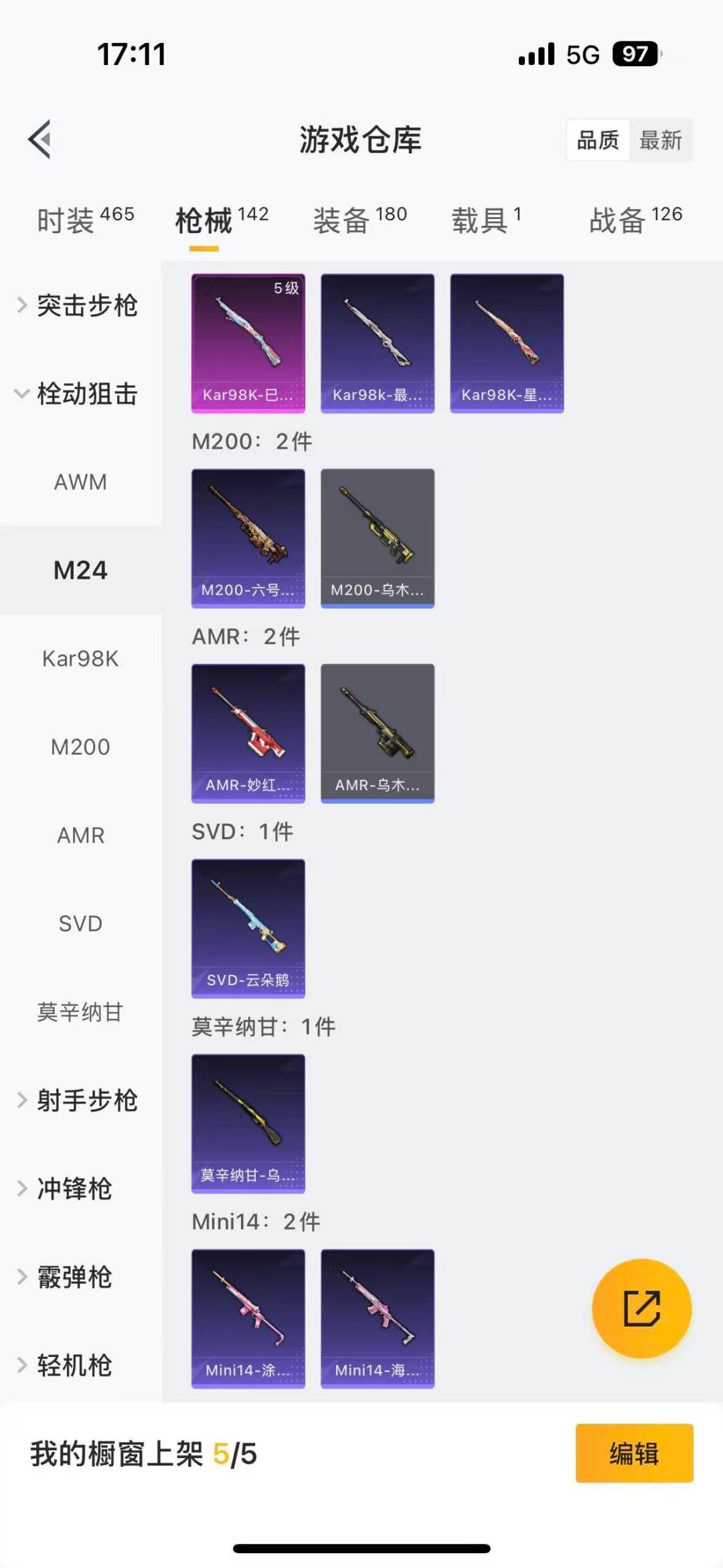
Task: Edit my showcase with 编辑
Action: (634, 1453)
